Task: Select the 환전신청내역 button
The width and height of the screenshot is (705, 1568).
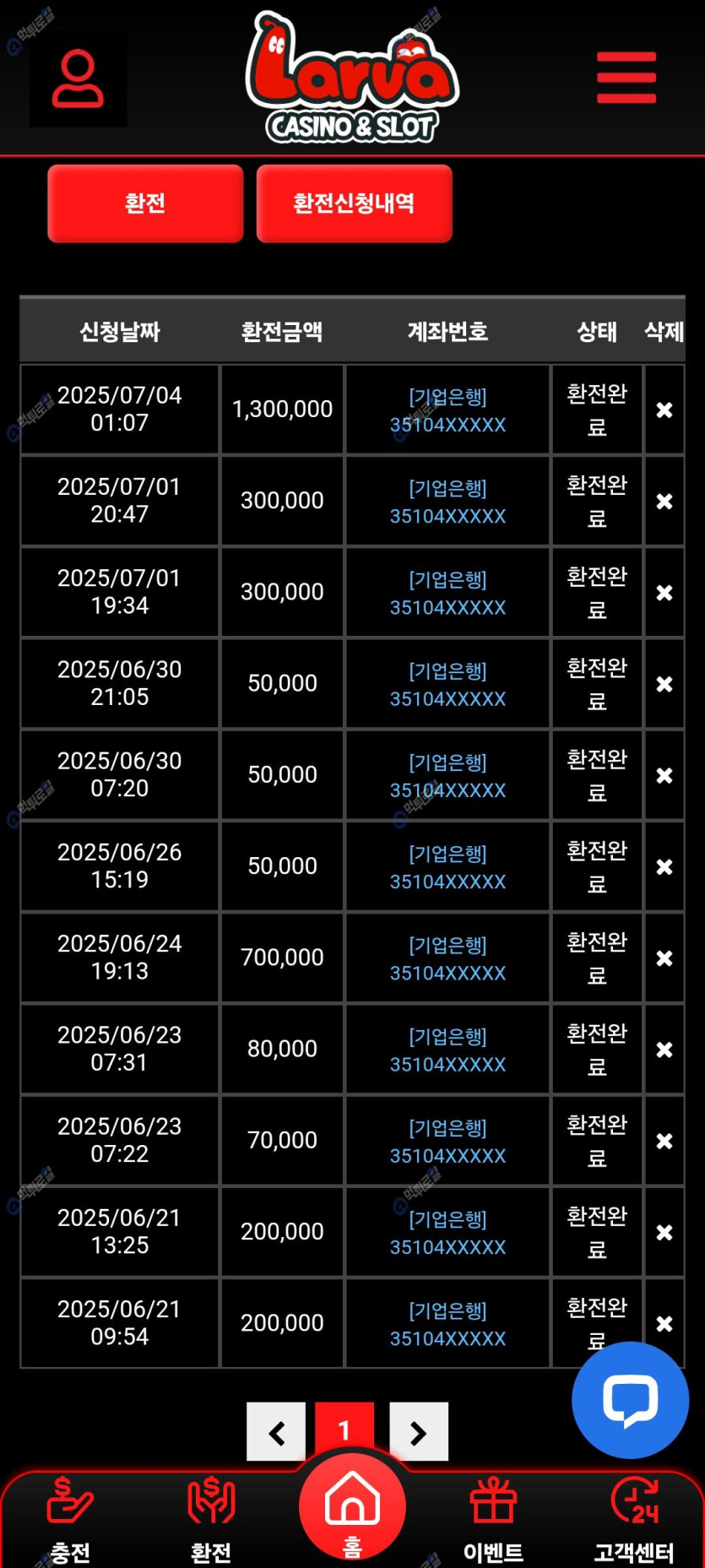Action: tap(354, 203)
